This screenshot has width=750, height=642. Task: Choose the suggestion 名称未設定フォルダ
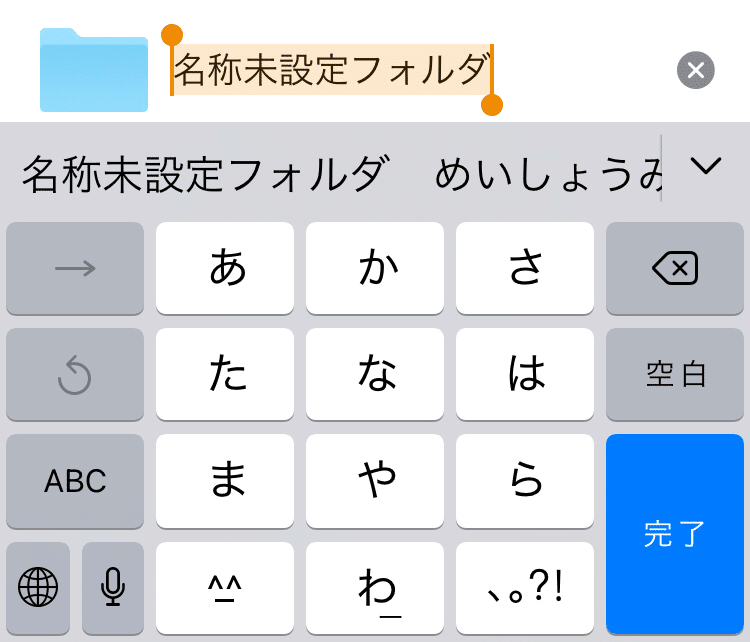(x=205, y=175)
